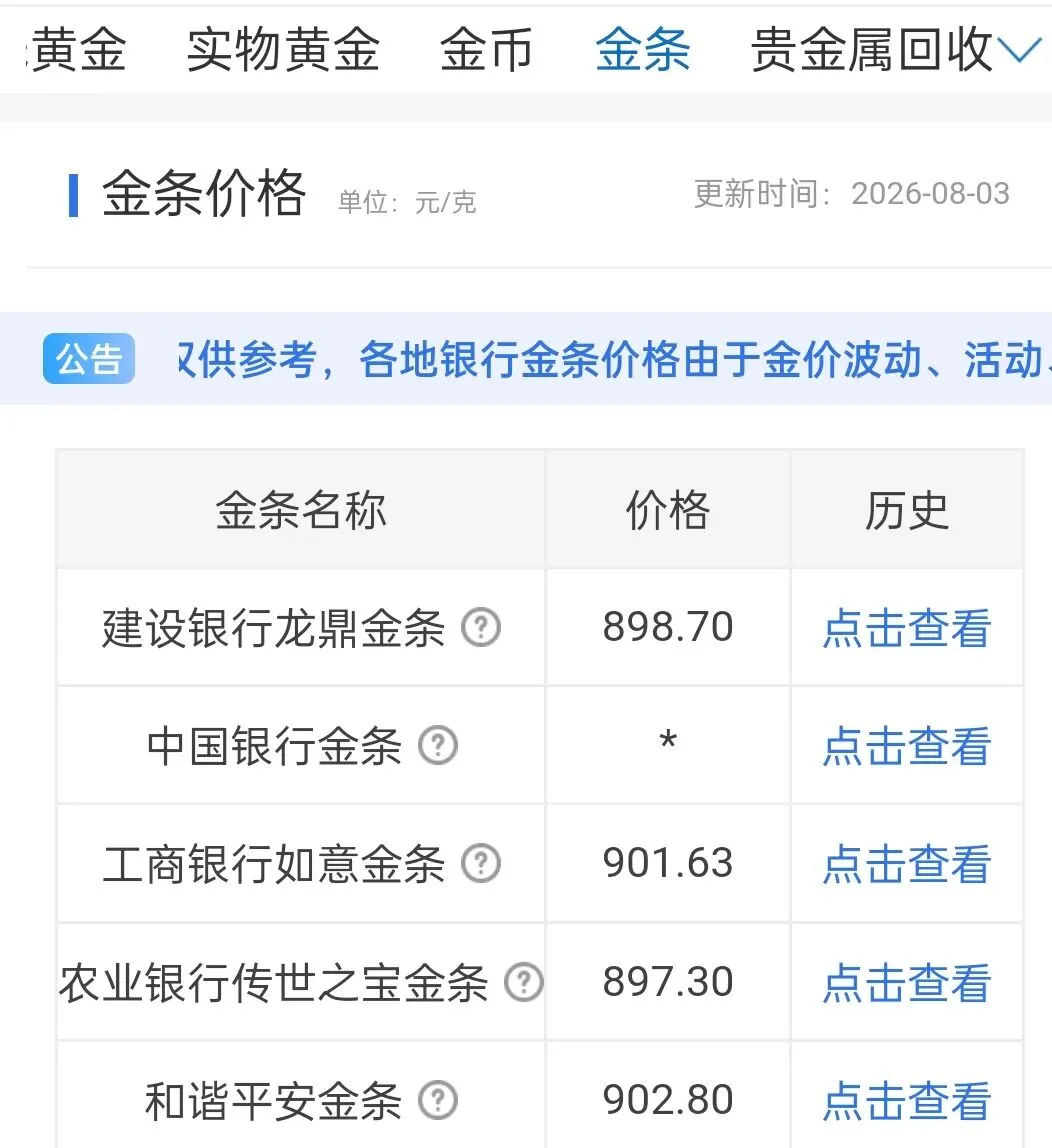View price history for 建设银行龙鼎金条

point(906,628)
